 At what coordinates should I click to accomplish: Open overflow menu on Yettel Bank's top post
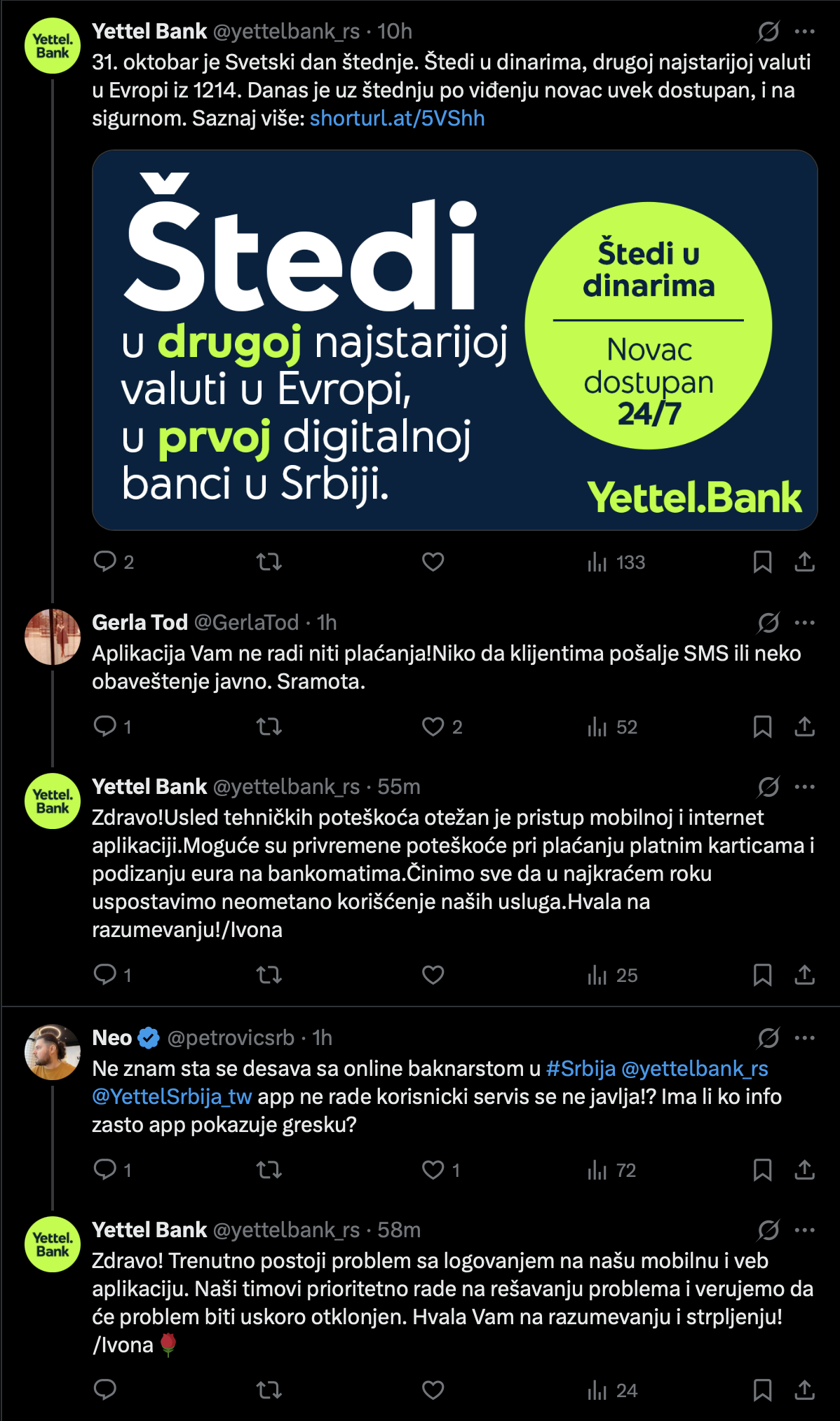[804, 32]
